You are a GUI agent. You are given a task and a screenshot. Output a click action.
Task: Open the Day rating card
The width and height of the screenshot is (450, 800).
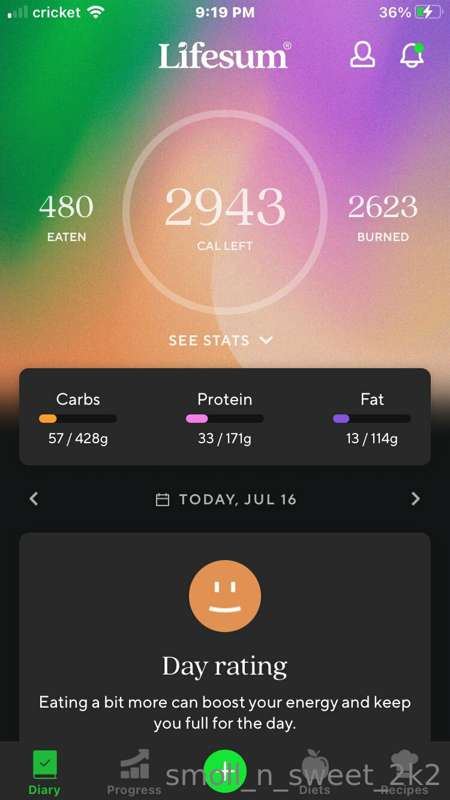coord(225,637)
